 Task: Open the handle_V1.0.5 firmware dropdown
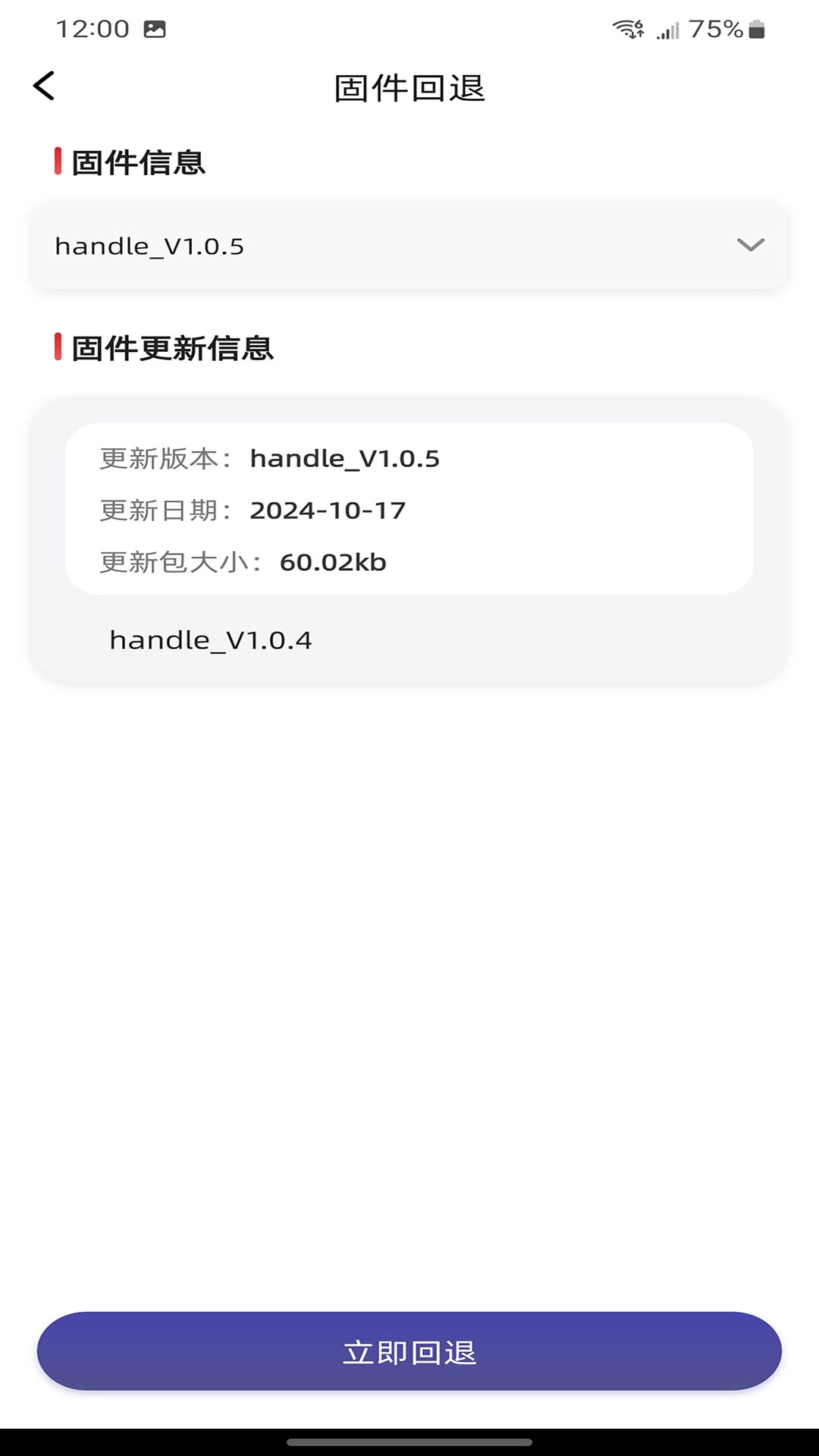point(409,246)
